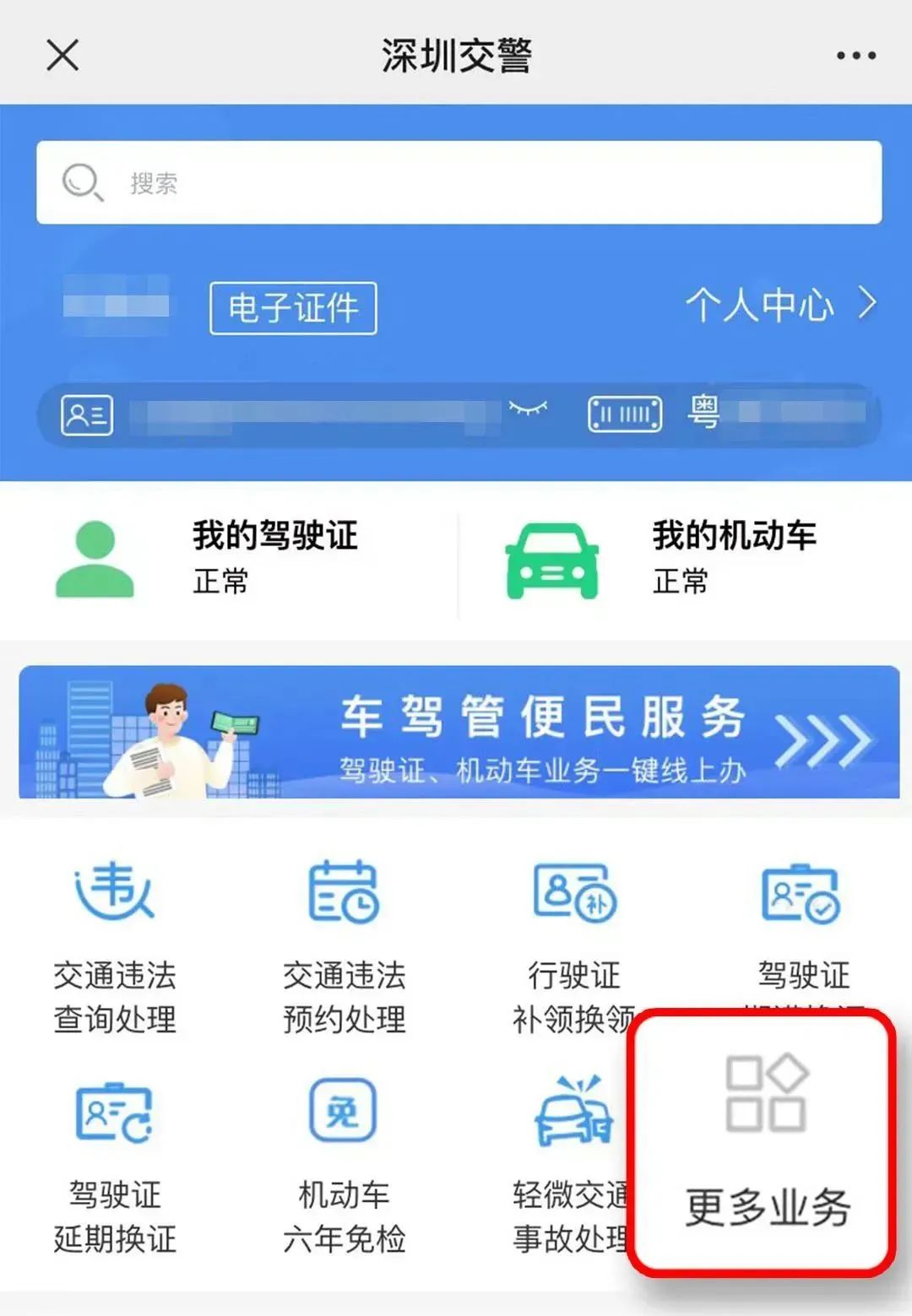The width and height of the screenshot is (912, 1316).
Task: Select 交通违法查询处理
Action: tap(115, 947)
